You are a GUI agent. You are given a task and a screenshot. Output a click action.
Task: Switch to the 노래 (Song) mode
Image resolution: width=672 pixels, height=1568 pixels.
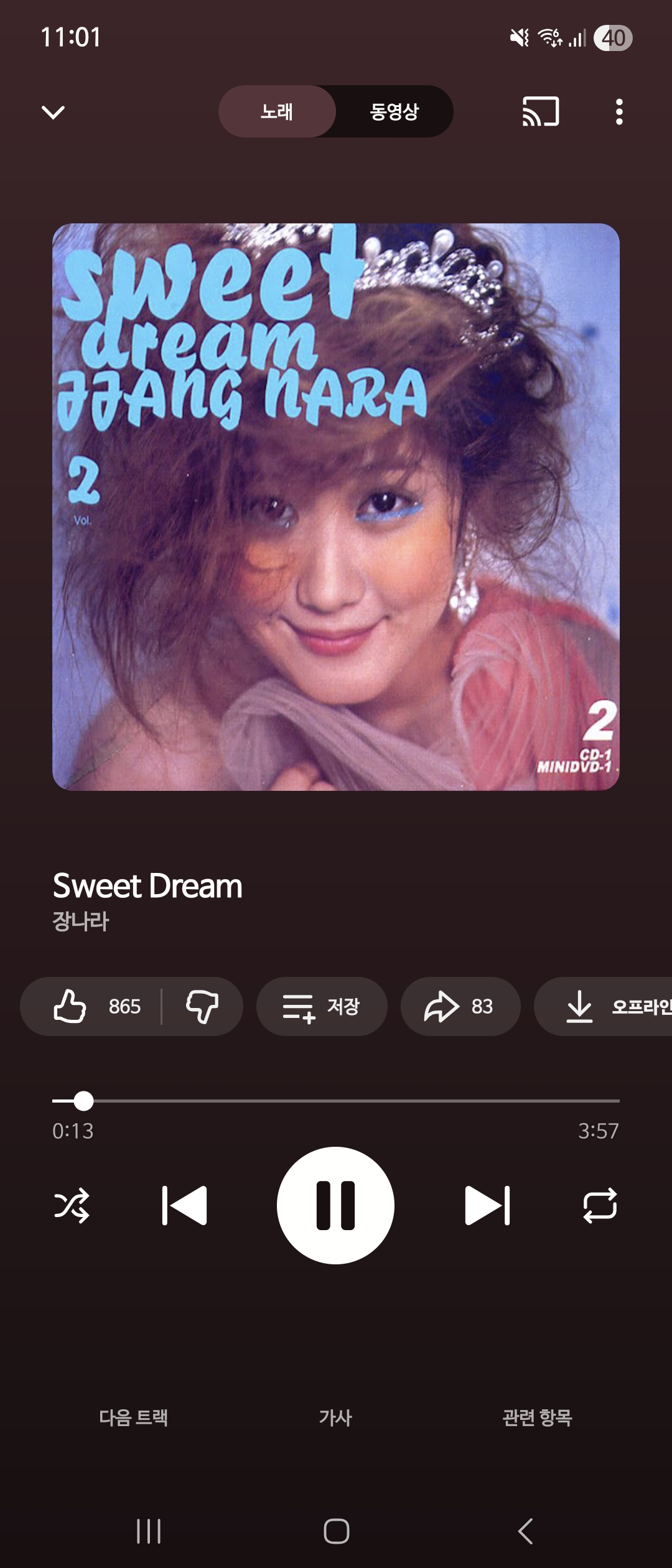click(x=277, y=112)
